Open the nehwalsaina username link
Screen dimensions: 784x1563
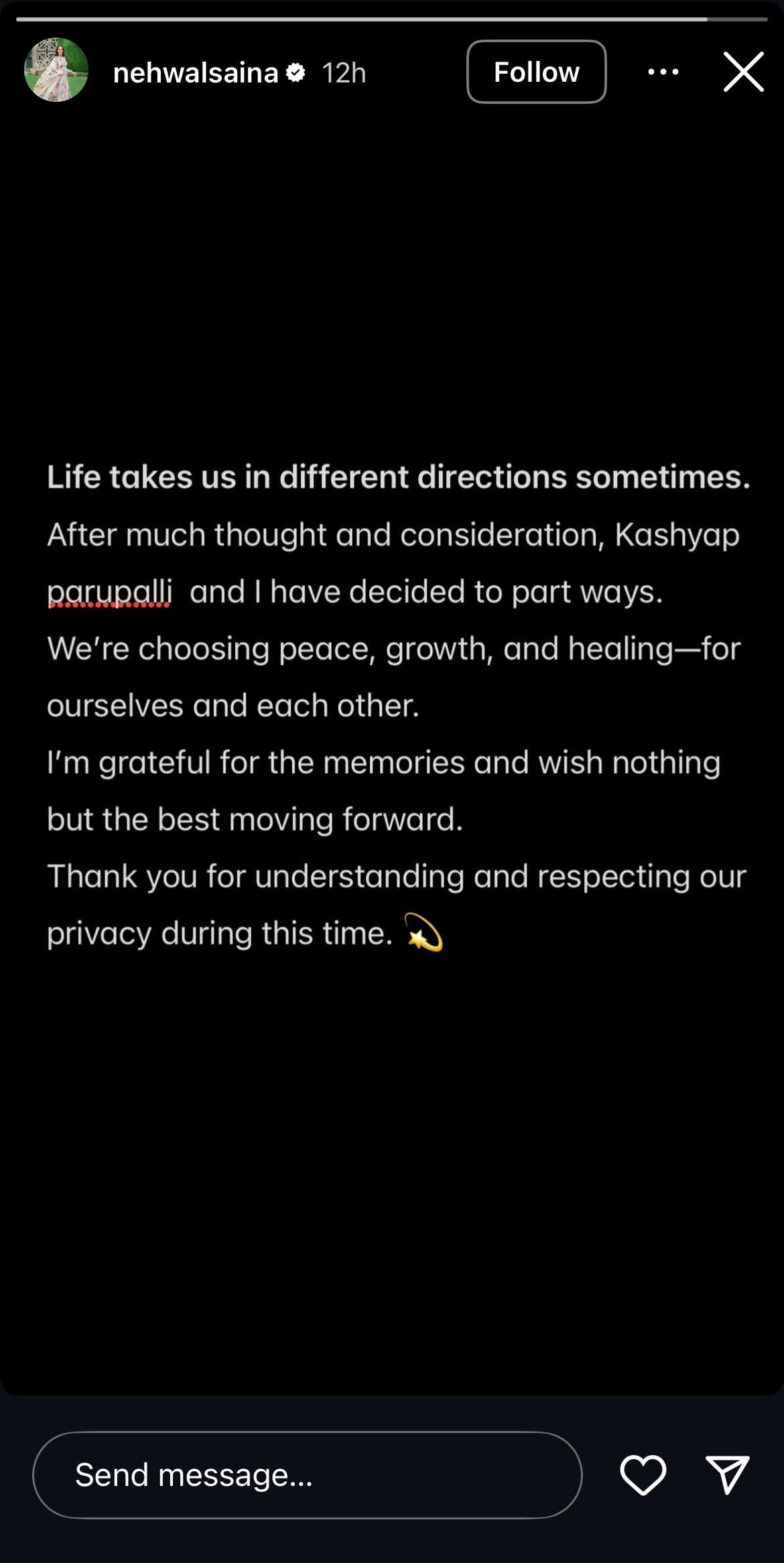[195, 72]
